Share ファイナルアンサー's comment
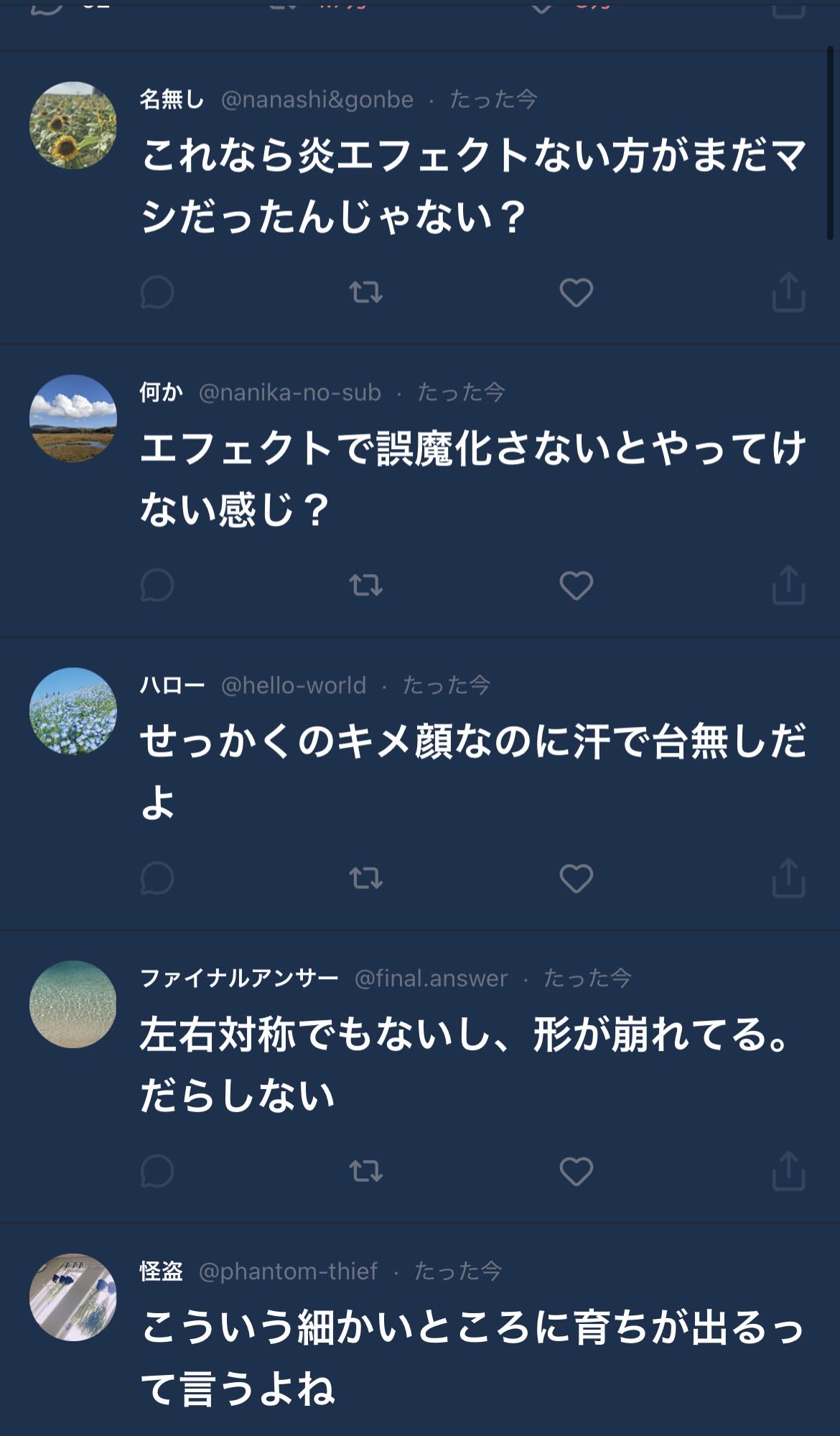Image resolution: width=840 pixels, height=1436 pixels. click(x=788, y=1170)
